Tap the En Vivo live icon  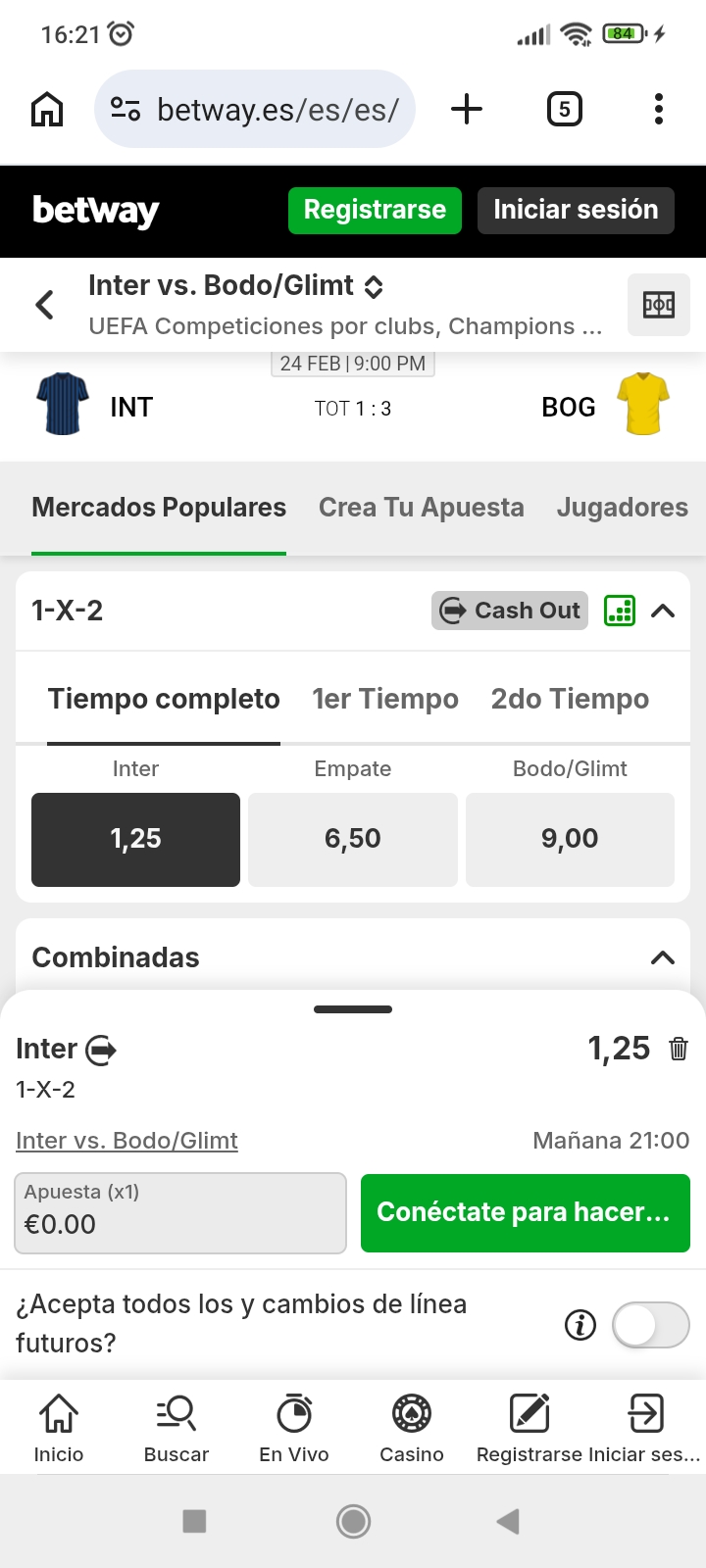(x=293, y=1413)
